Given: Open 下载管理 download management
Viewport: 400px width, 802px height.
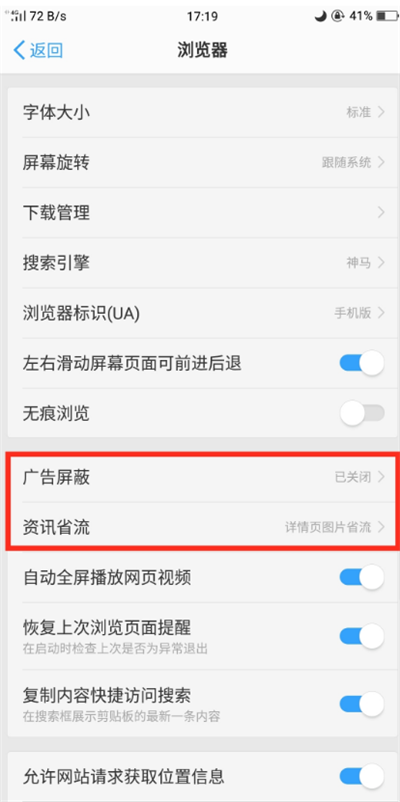Looking at the screenshot, I should [x=200, y=212].
